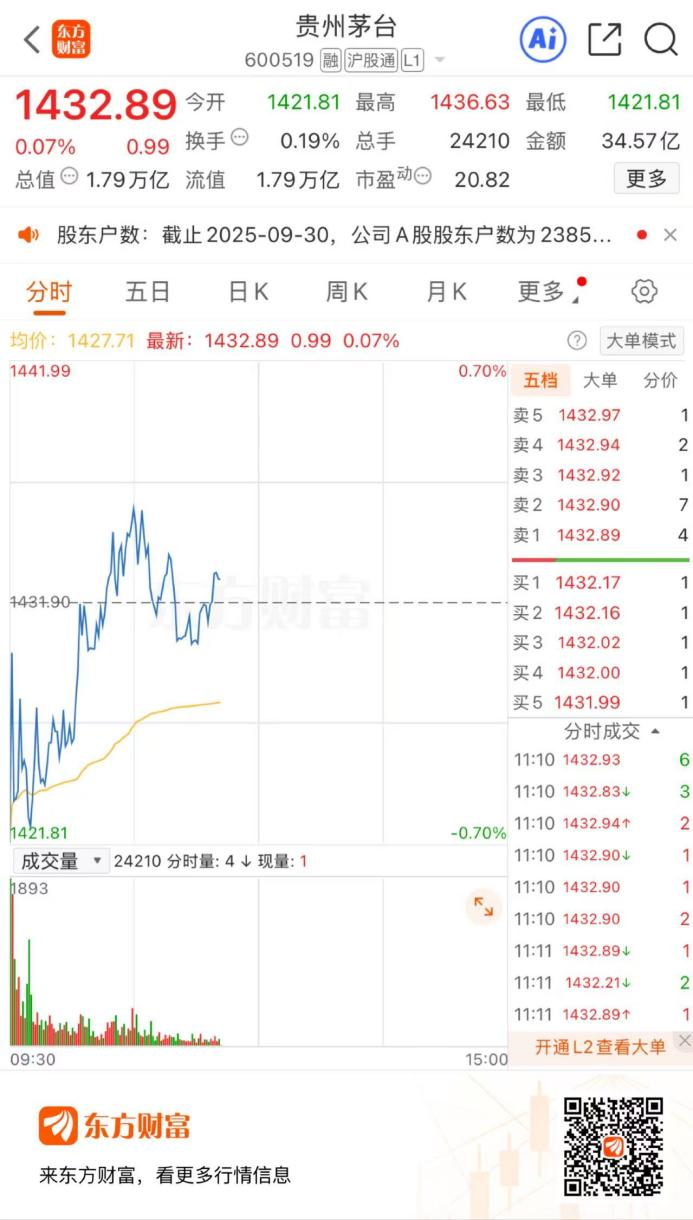693x1220 pixels.
Task: Open the 成交量 indicator dropdown
Action: (x=61, y=860)
